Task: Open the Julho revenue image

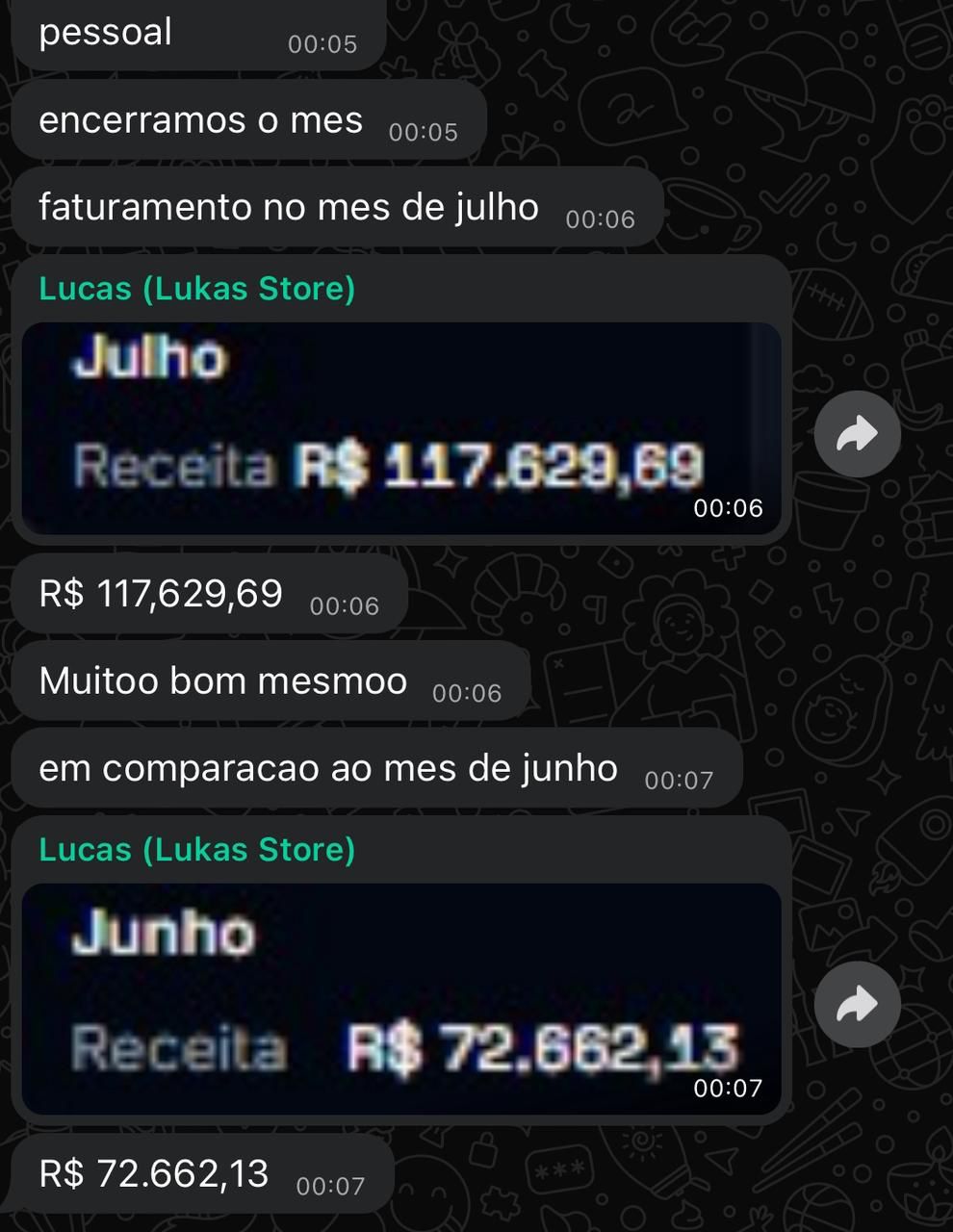Action: 400,427
